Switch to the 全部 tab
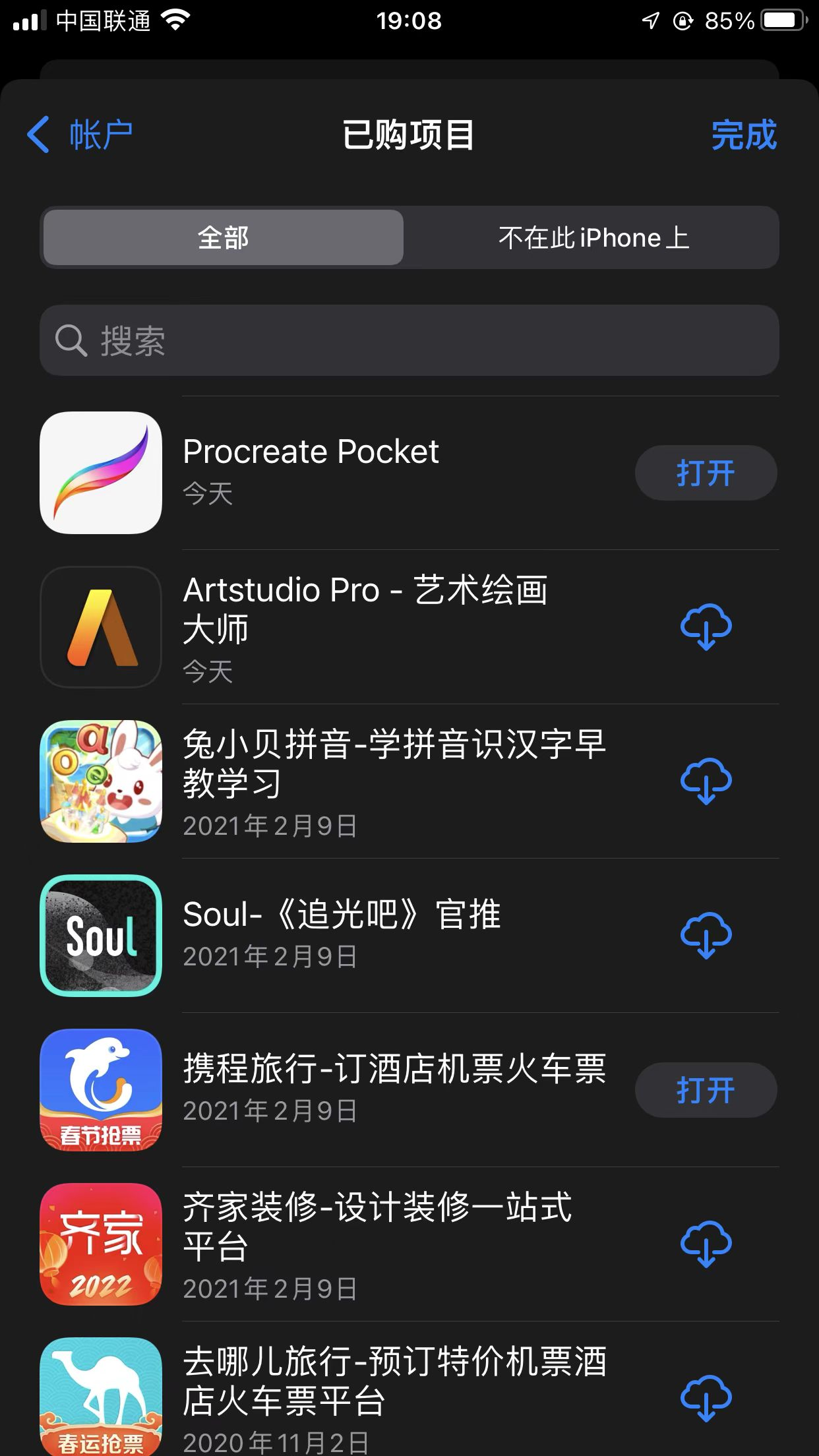 (x=224, y=237)
